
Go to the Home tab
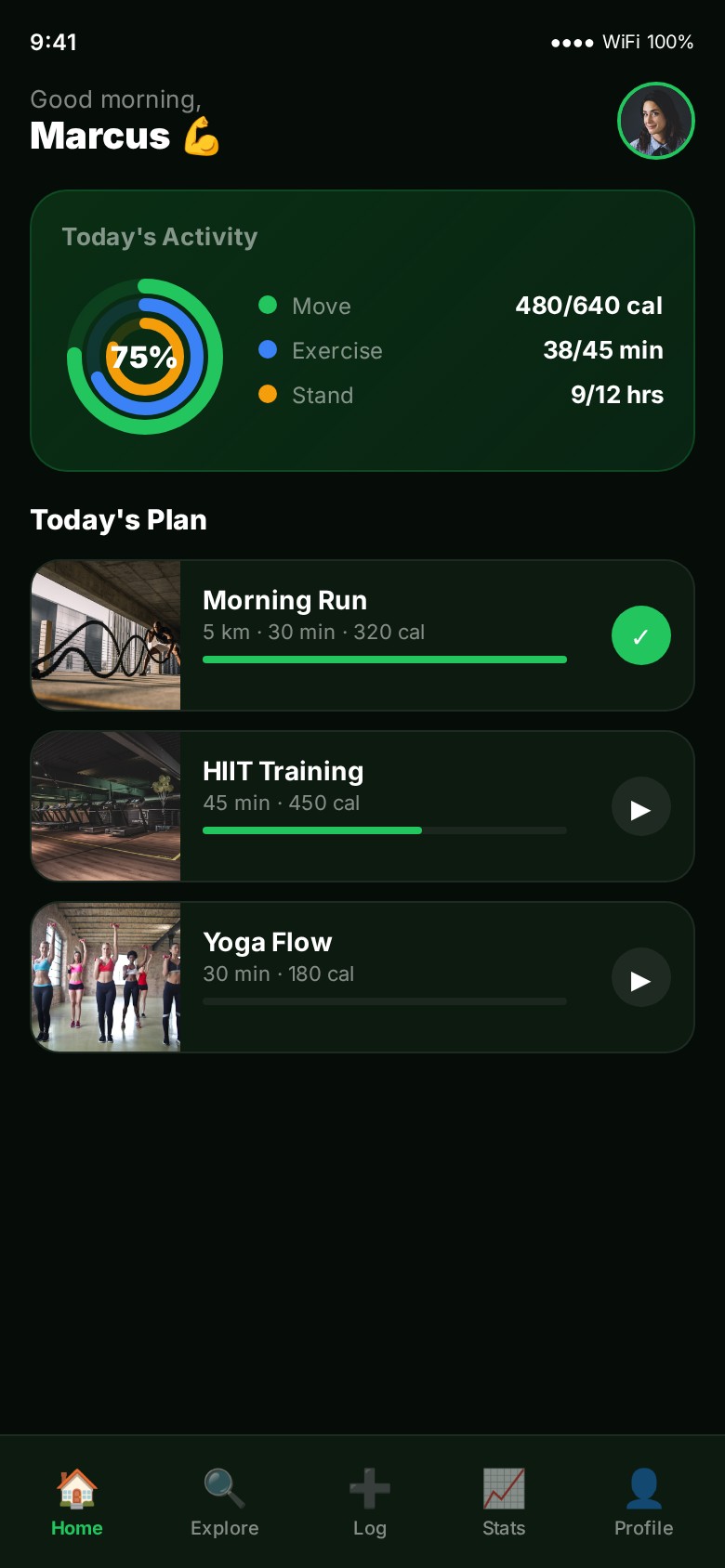(76, 1503)
